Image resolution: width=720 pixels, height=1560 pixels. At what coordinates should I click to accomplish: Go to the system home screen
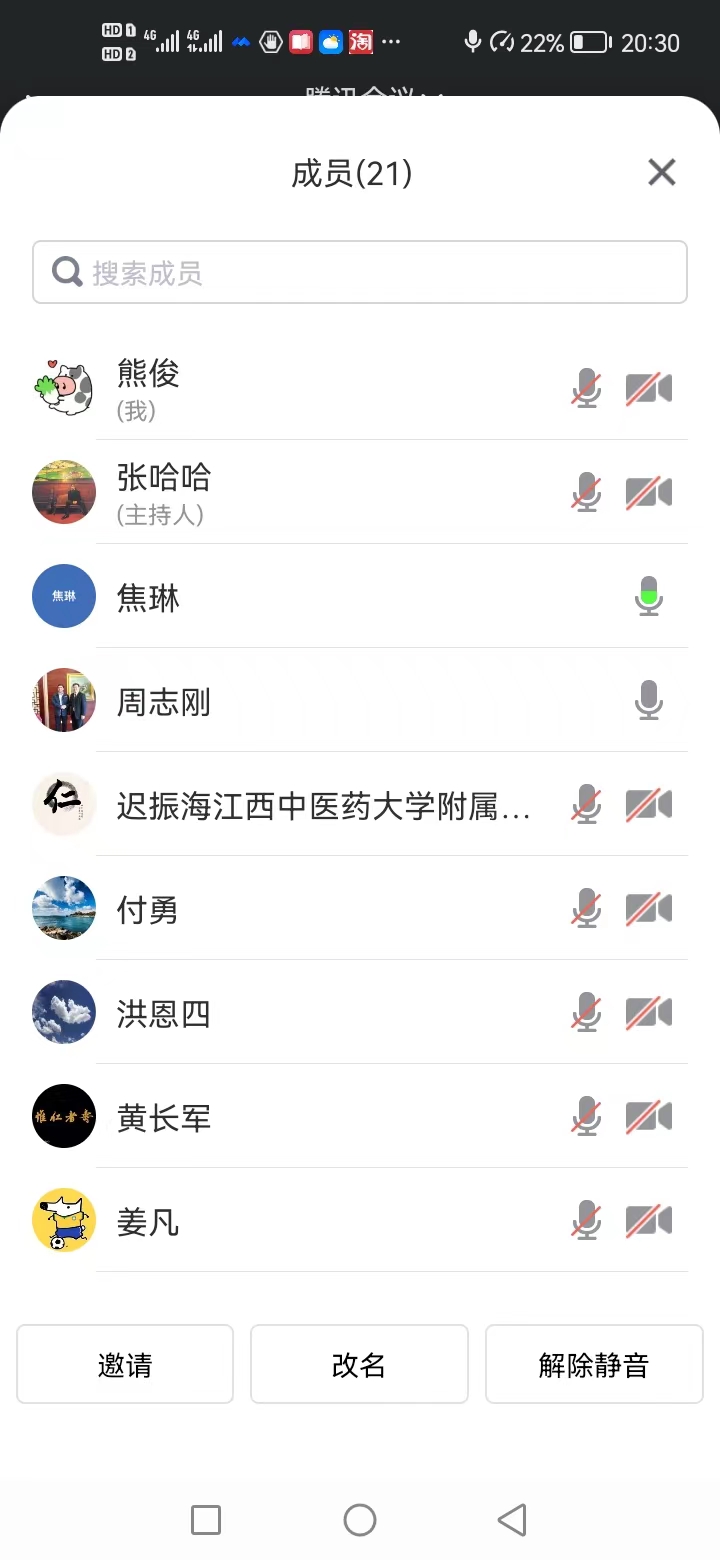pos(360,1520)
